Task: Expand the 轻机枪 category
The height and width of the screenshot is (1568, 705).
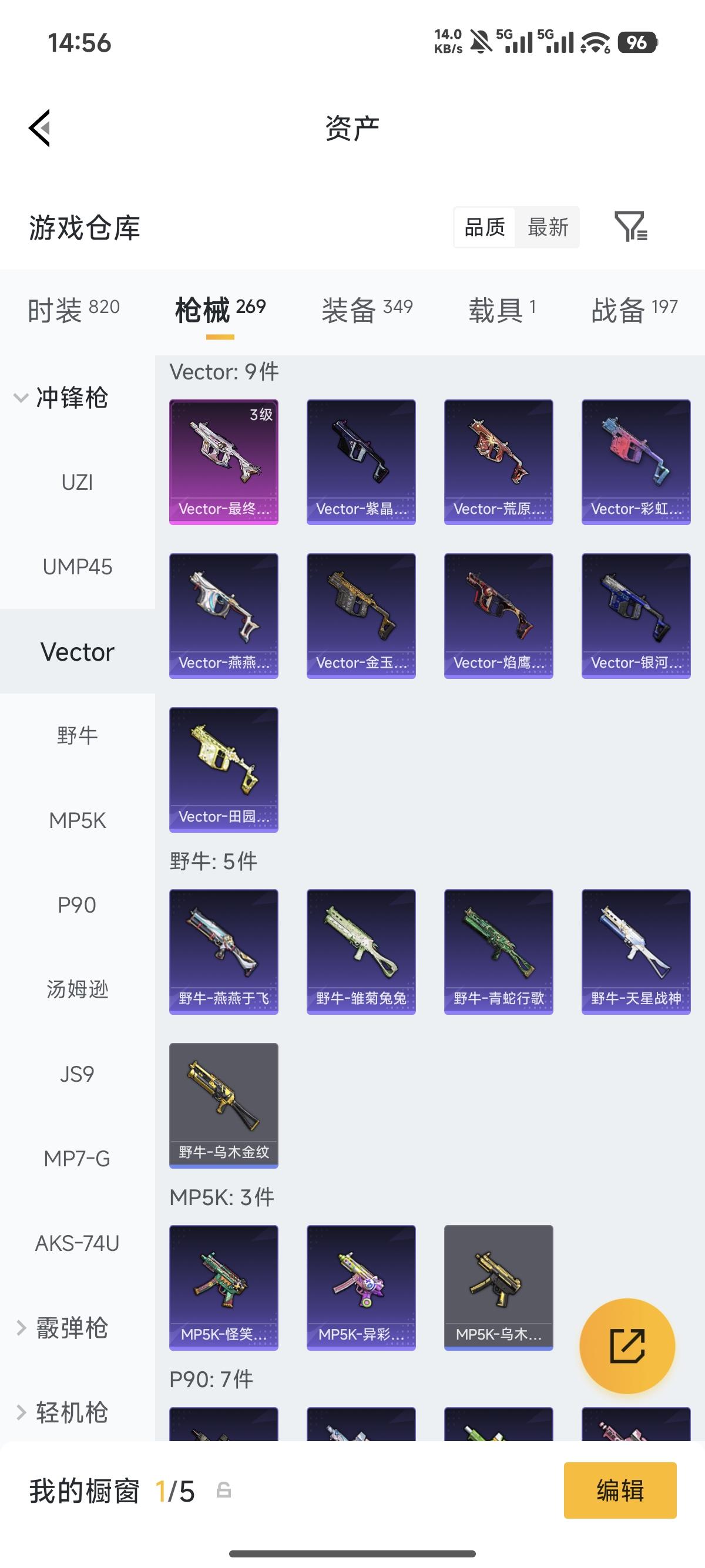Action: pos(61,1412)
